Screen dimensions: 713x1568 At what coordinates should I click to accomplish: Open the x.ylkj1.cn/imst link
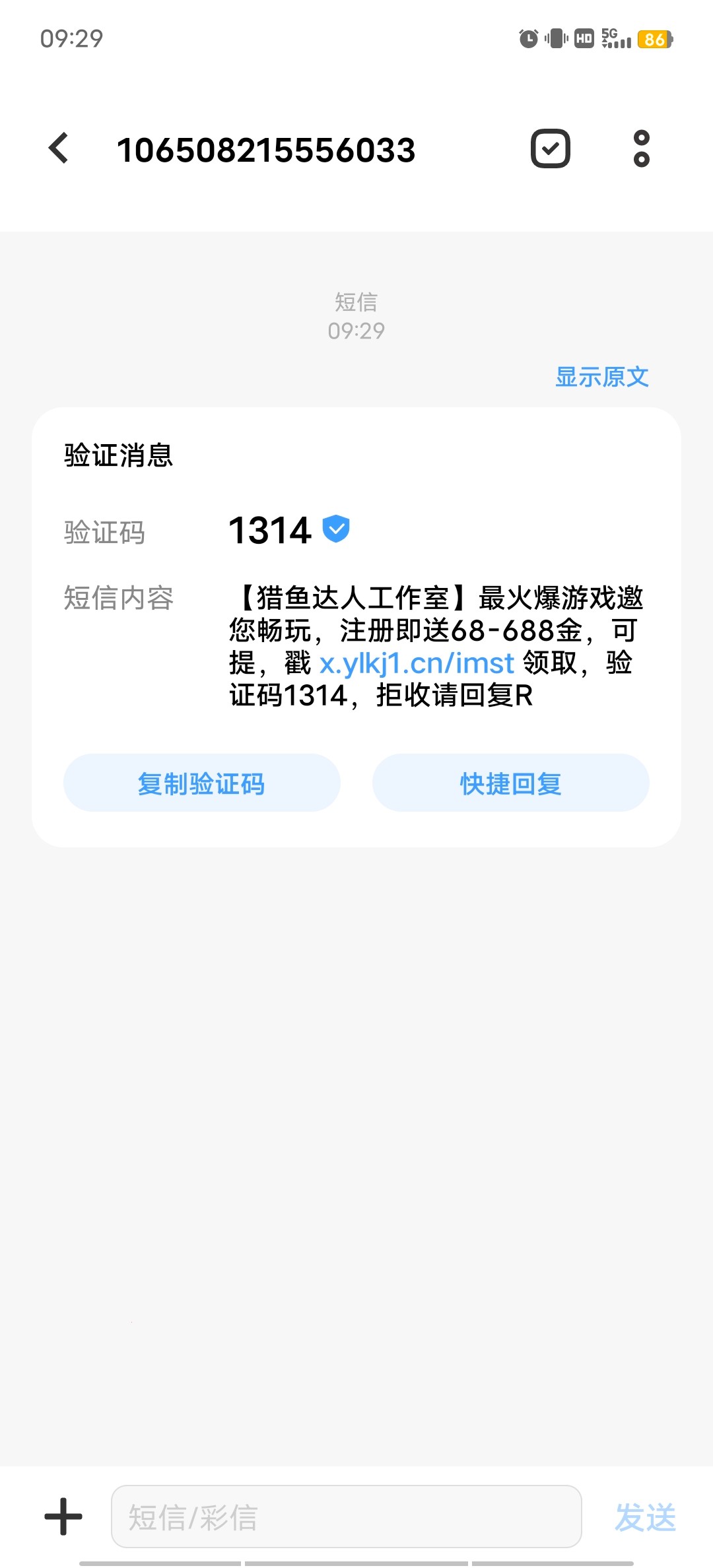click(x=417, y=663)
